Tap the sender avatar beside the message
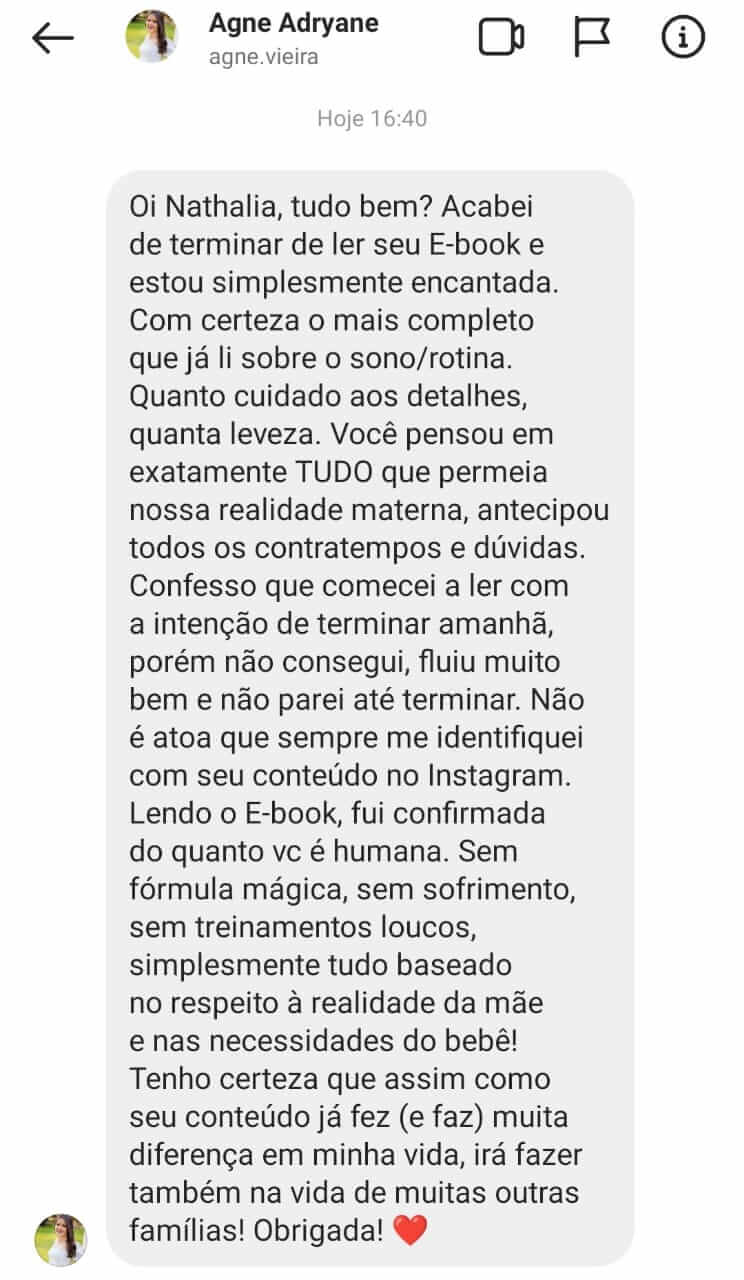Viewport: 744px width, 1280px height. point(61,1239)
